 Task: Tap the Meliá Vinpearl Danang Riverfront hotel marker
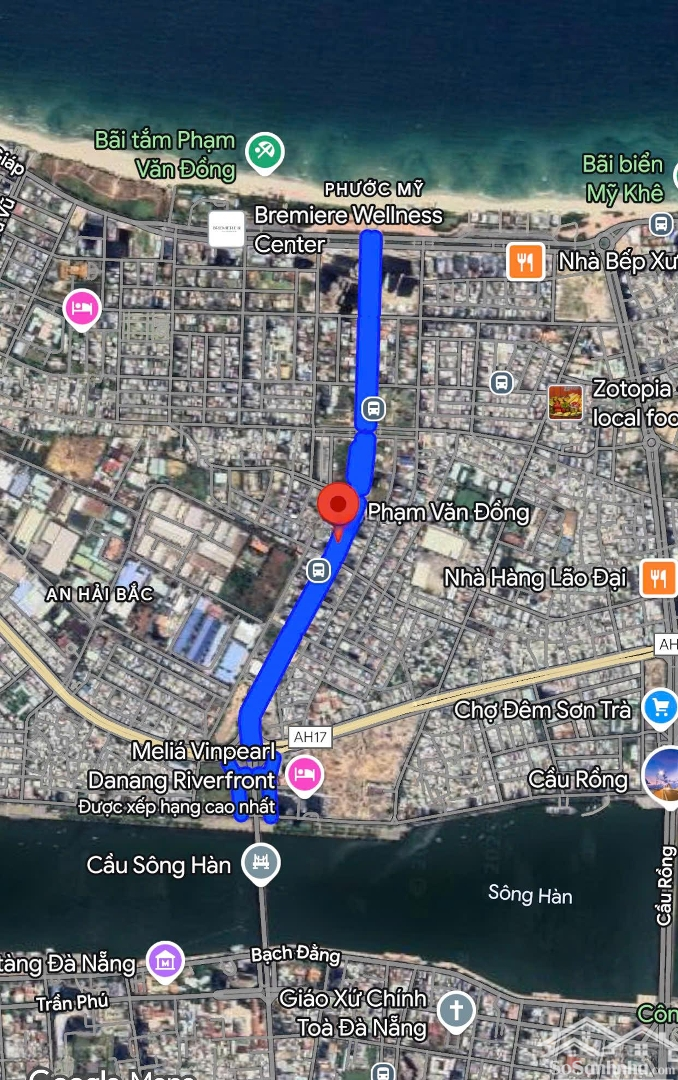pyautogui.click(x=304, y=773)
